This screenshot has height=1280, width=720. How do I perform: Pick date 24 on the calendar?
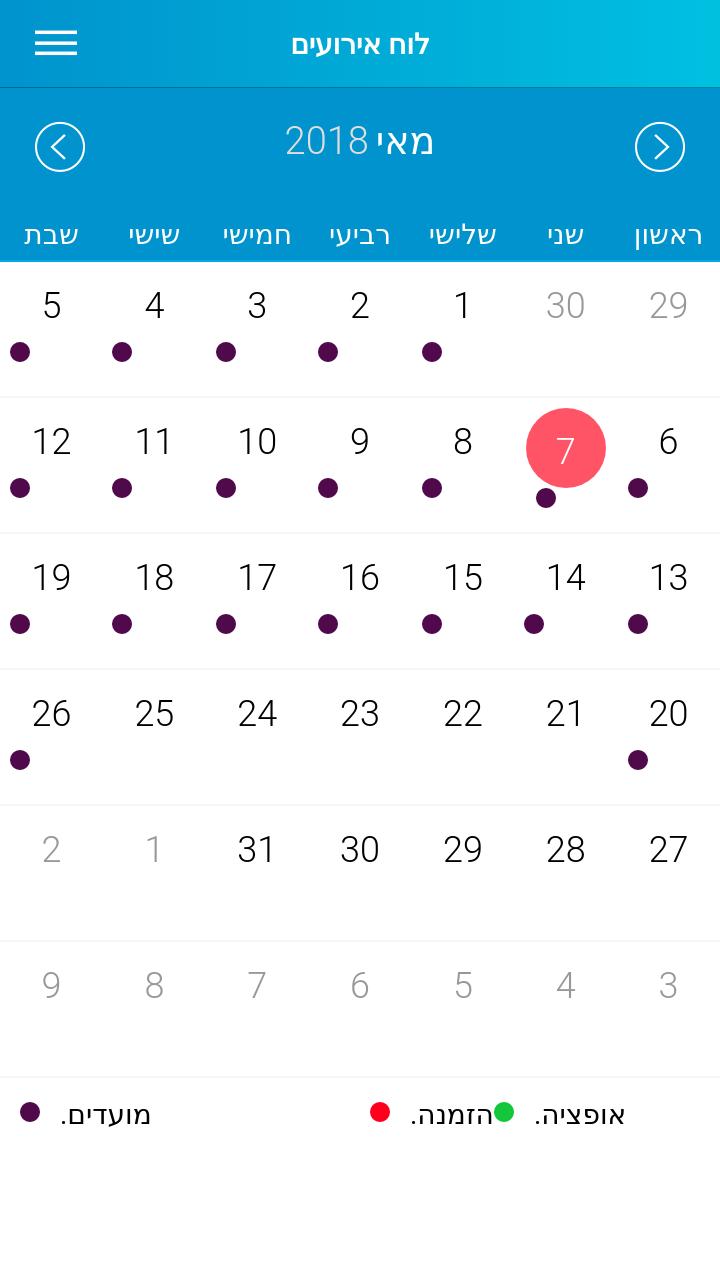[257, 714]
